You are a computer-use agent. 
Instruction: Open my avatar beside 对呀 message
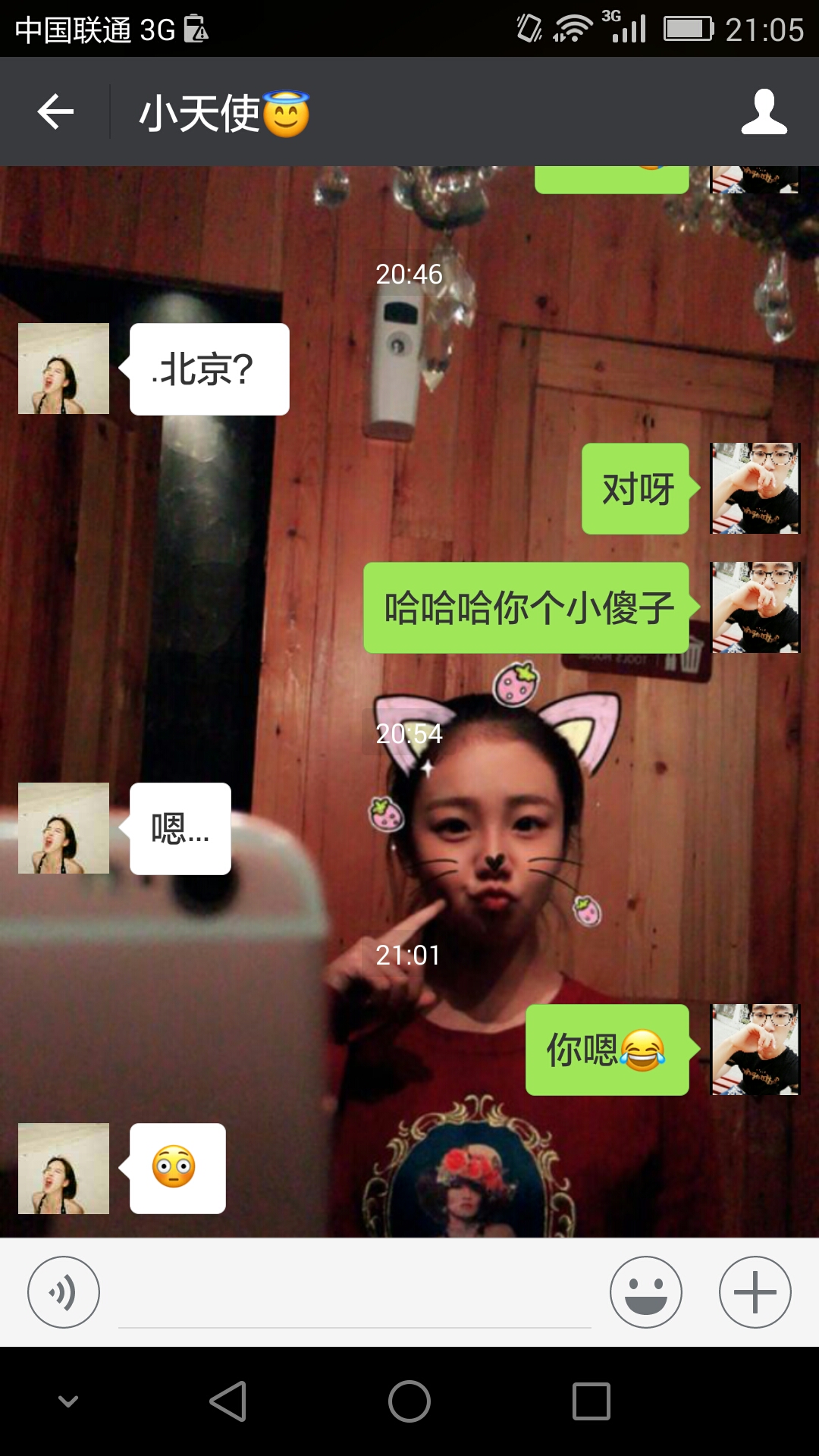755,488
